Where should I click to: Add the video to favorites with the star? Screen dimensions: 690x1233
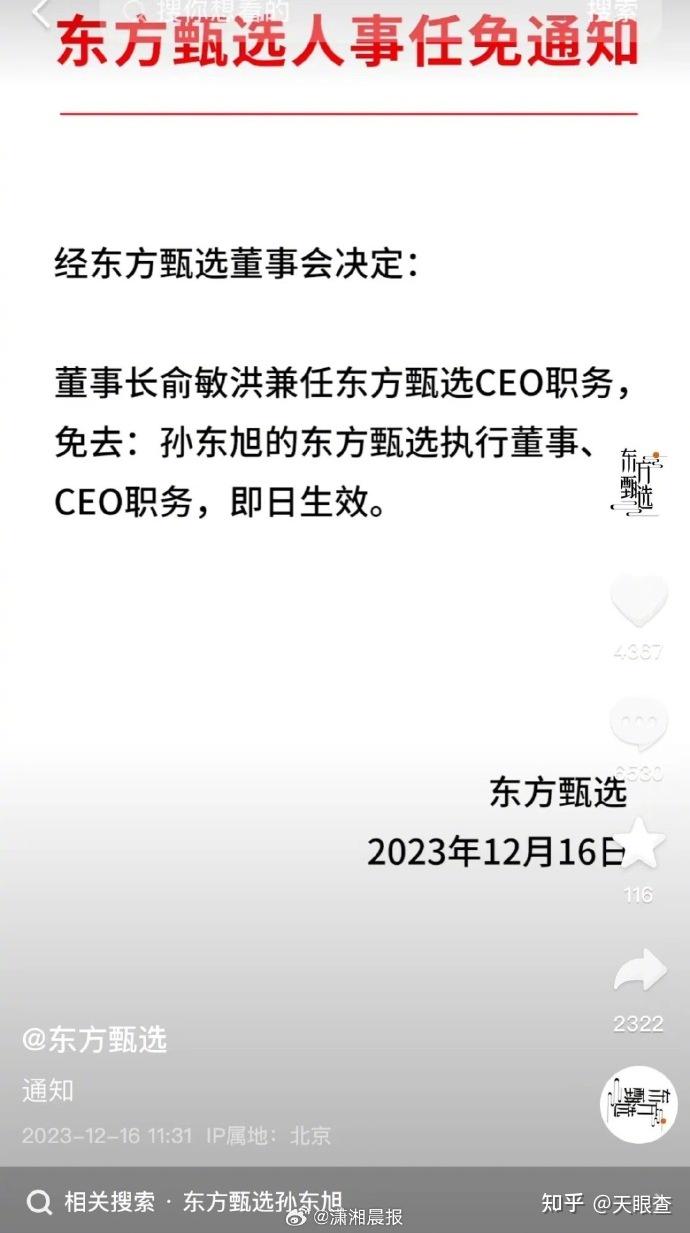click(638, 847)
